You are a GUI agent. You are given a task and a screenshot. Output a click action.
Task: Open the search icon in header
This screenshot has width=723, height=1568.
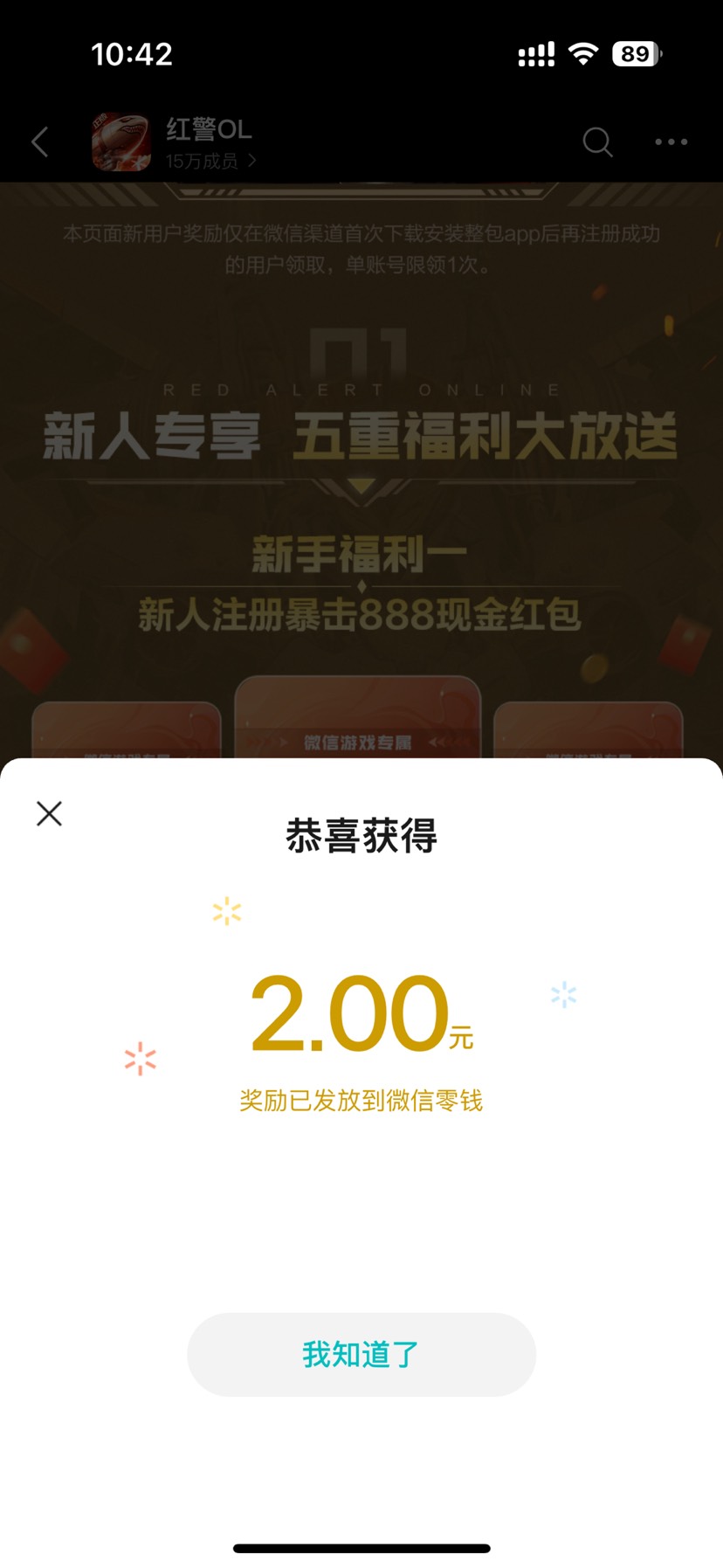tap(597, 142)
